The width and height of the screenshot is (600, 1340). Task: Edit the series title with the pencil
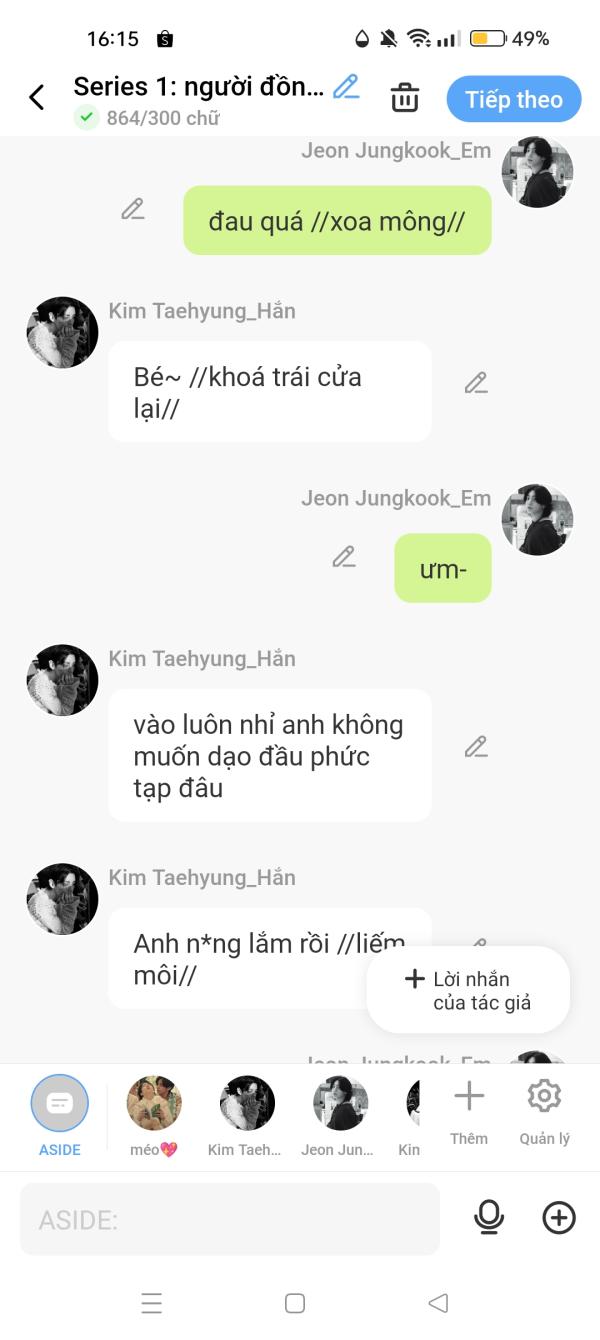coord(346,87)
